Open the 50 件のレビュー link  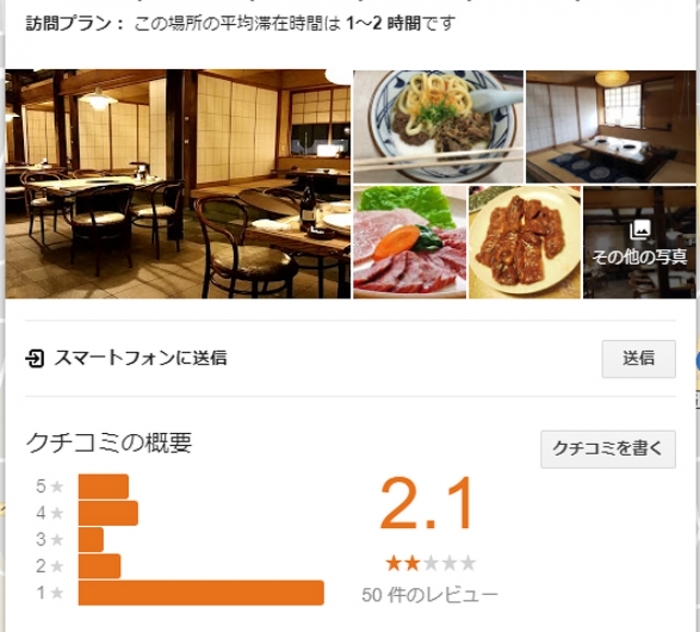pos(430,595)
